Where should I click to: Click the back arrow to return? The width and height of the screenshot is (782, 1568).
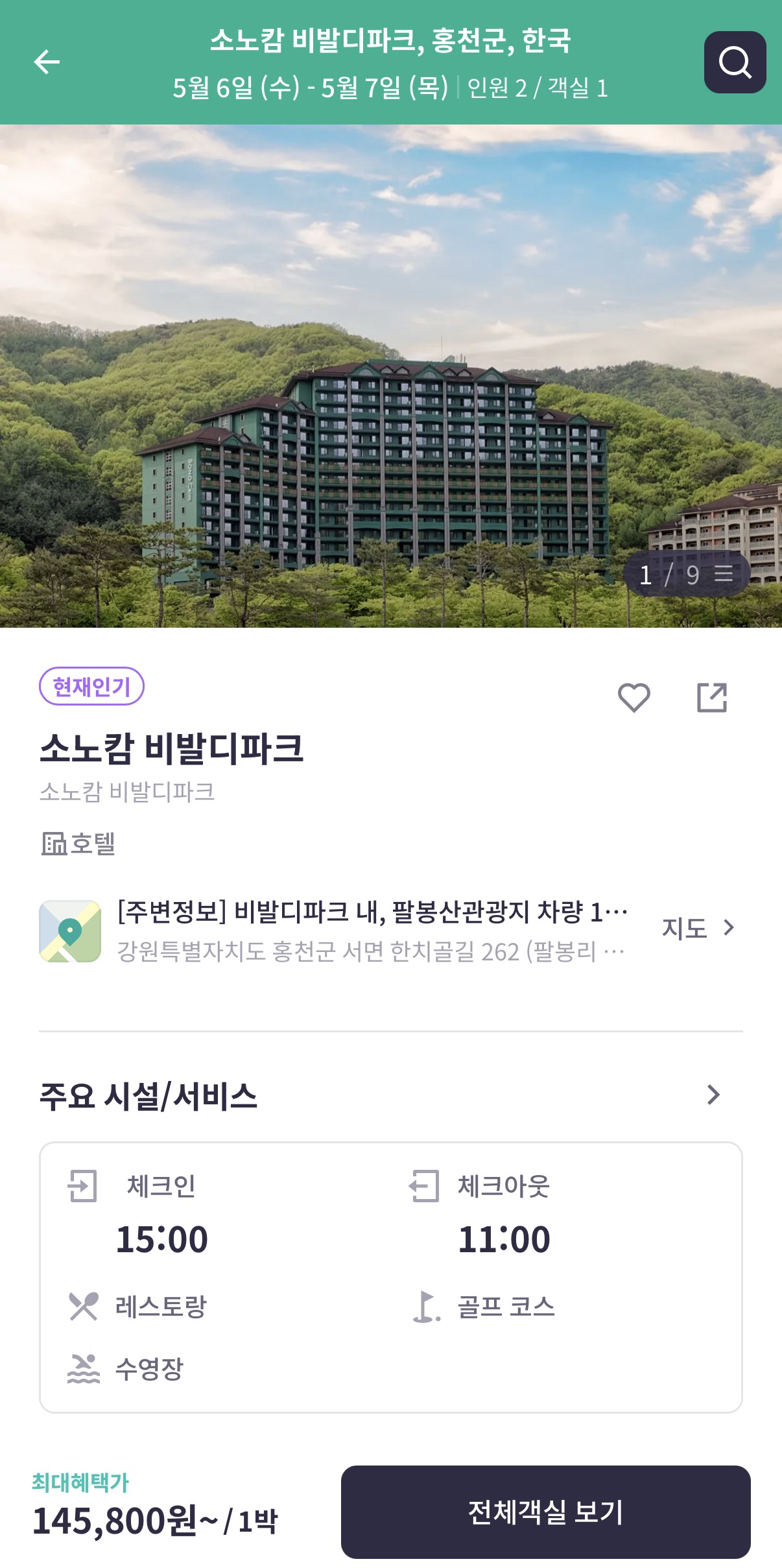pyautogui.click(x=47, y=62)
